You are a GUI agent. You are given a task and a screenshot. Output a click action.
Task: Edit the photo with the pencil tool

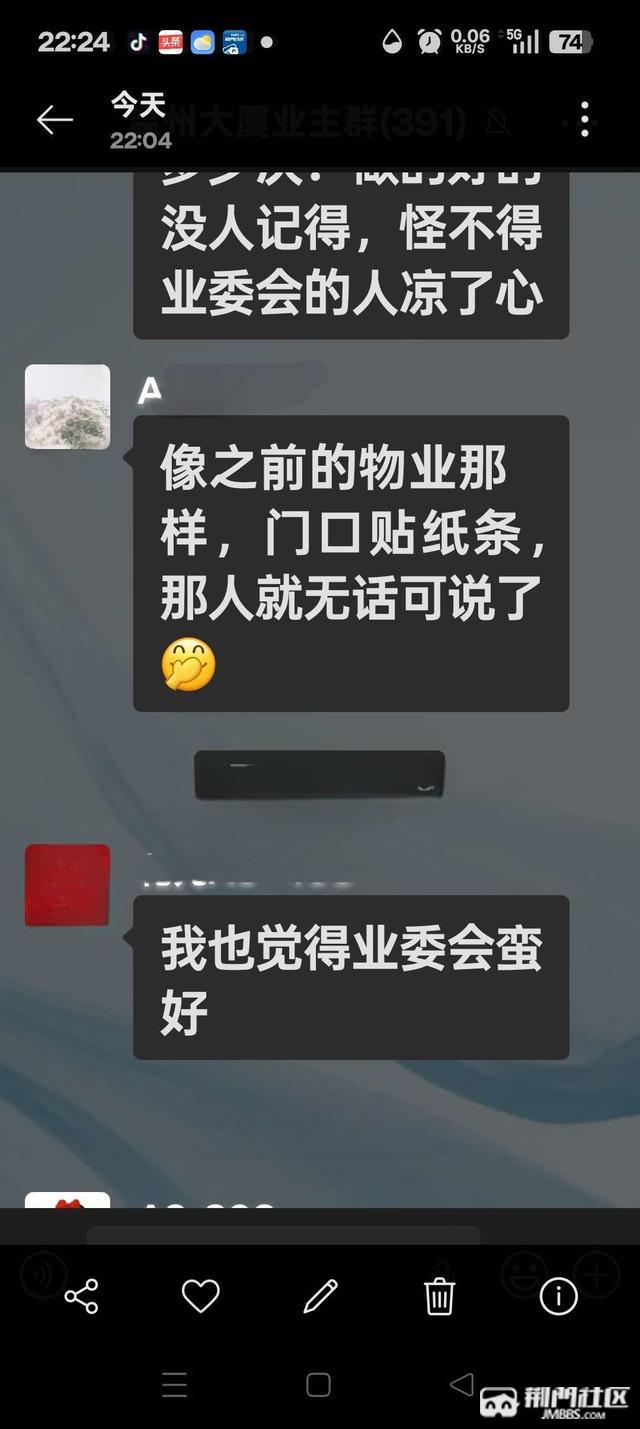(x=320, y=1297)
